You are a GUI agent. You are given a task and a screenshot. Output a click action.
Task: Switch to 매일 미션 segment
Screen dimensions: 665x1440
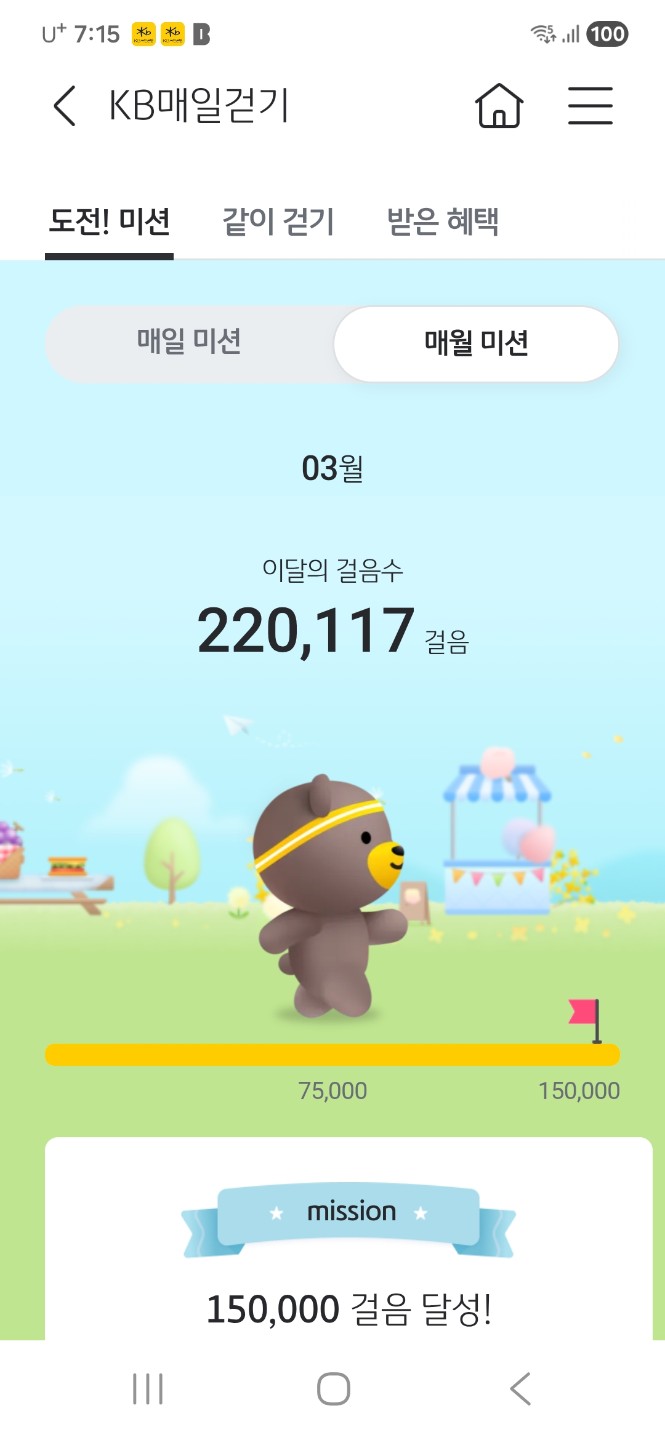tap(189, 343)
